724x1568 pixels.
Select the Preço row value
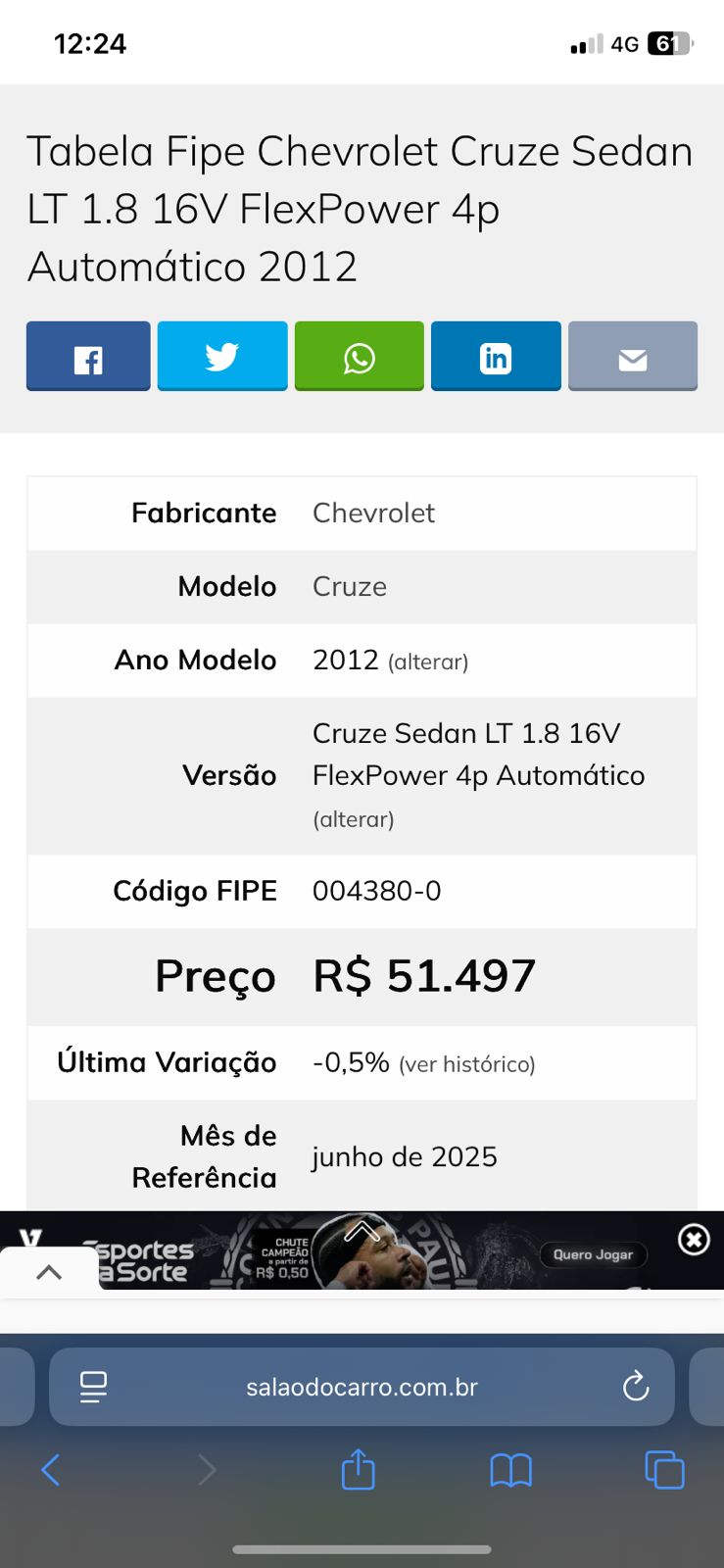click(x=423, y=976)
